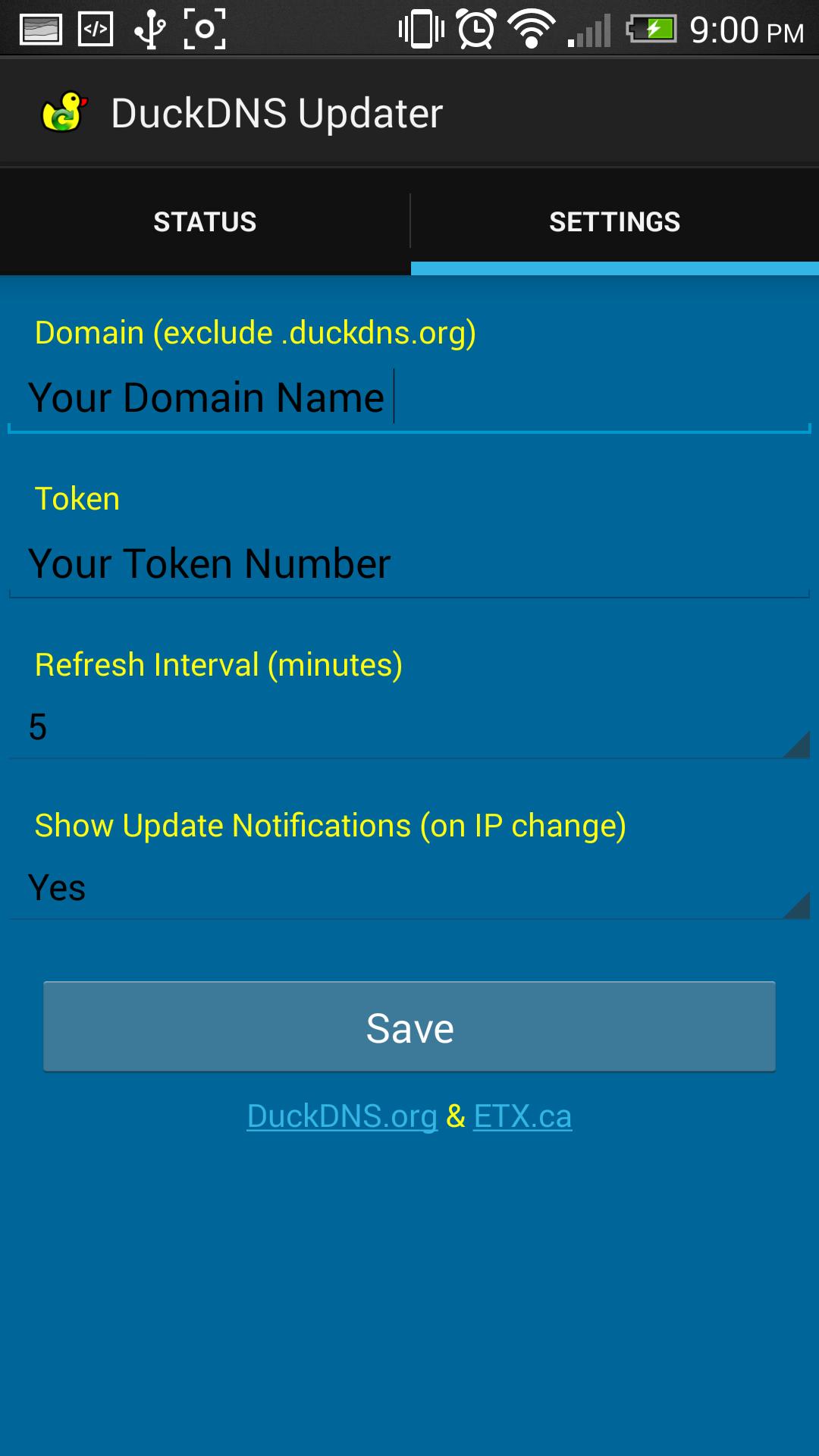Select the Your Token Number field

click(409, 563)
